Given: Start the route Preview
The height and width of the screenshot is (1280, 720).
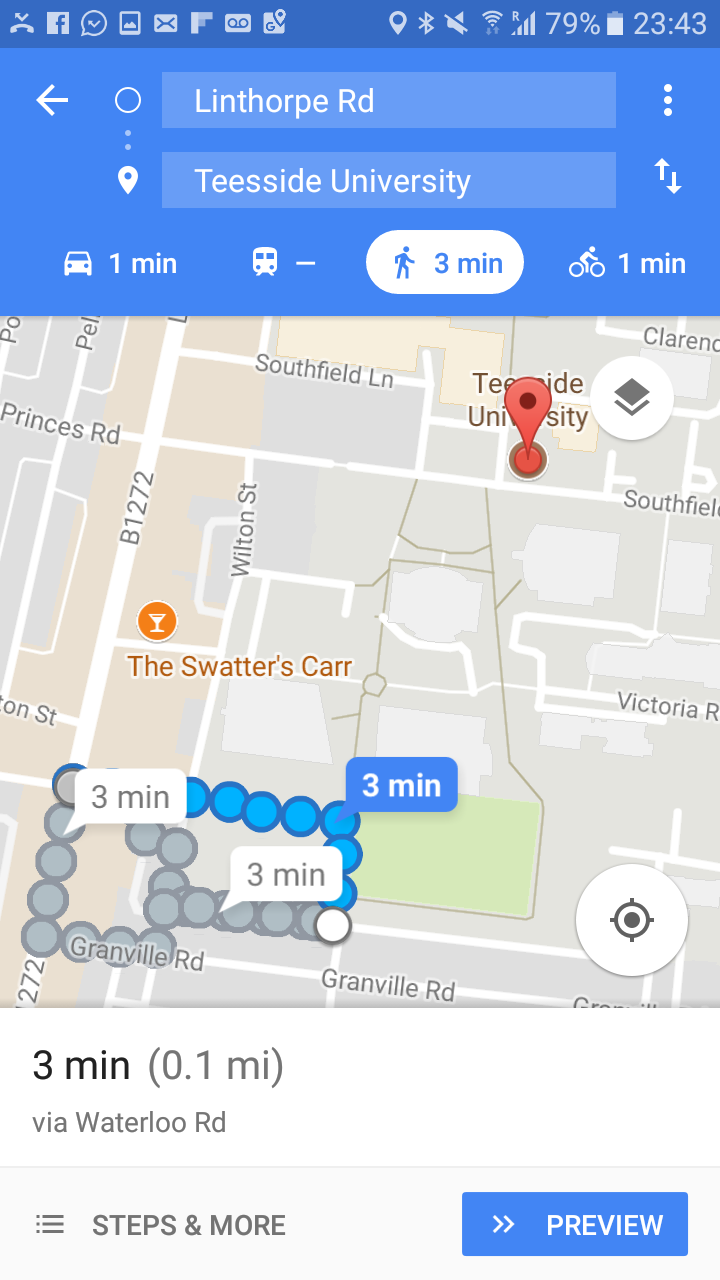Looking at the screenshot, I should click(575, 1224).
